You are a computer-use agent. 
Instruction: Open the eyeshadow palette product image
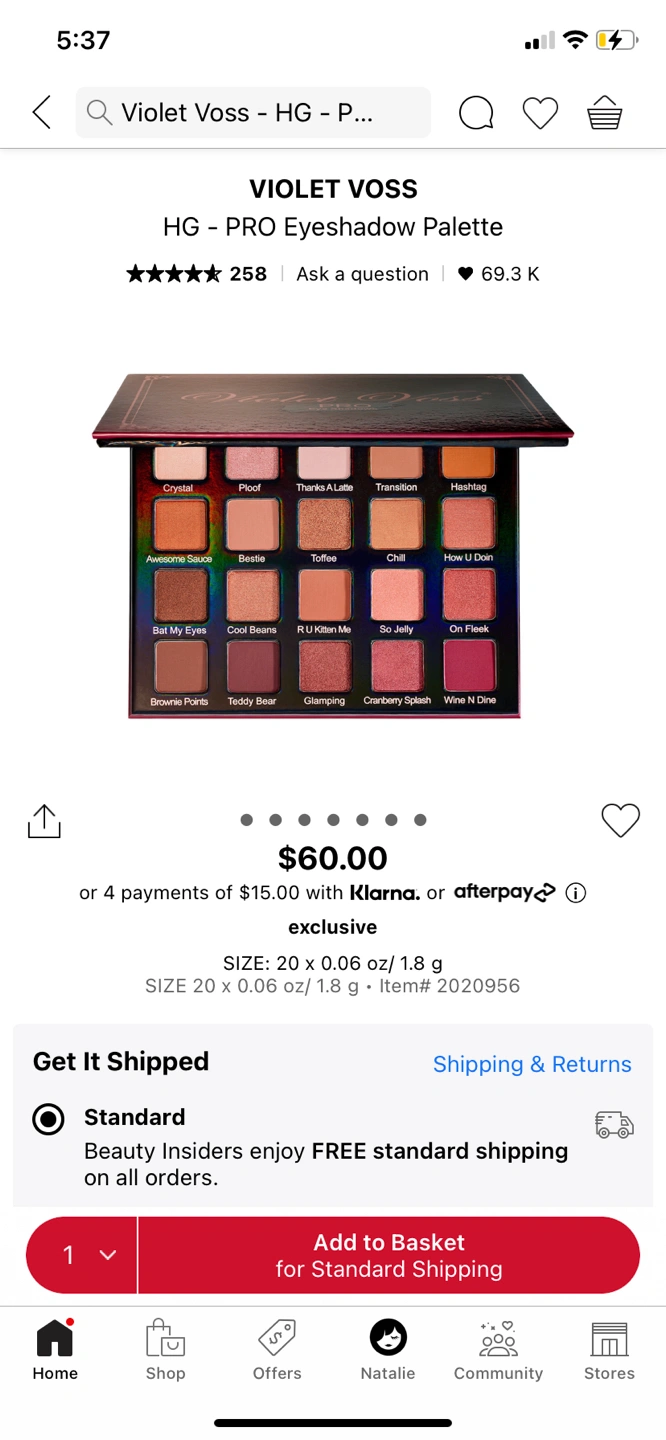click(x=332, y=545)
